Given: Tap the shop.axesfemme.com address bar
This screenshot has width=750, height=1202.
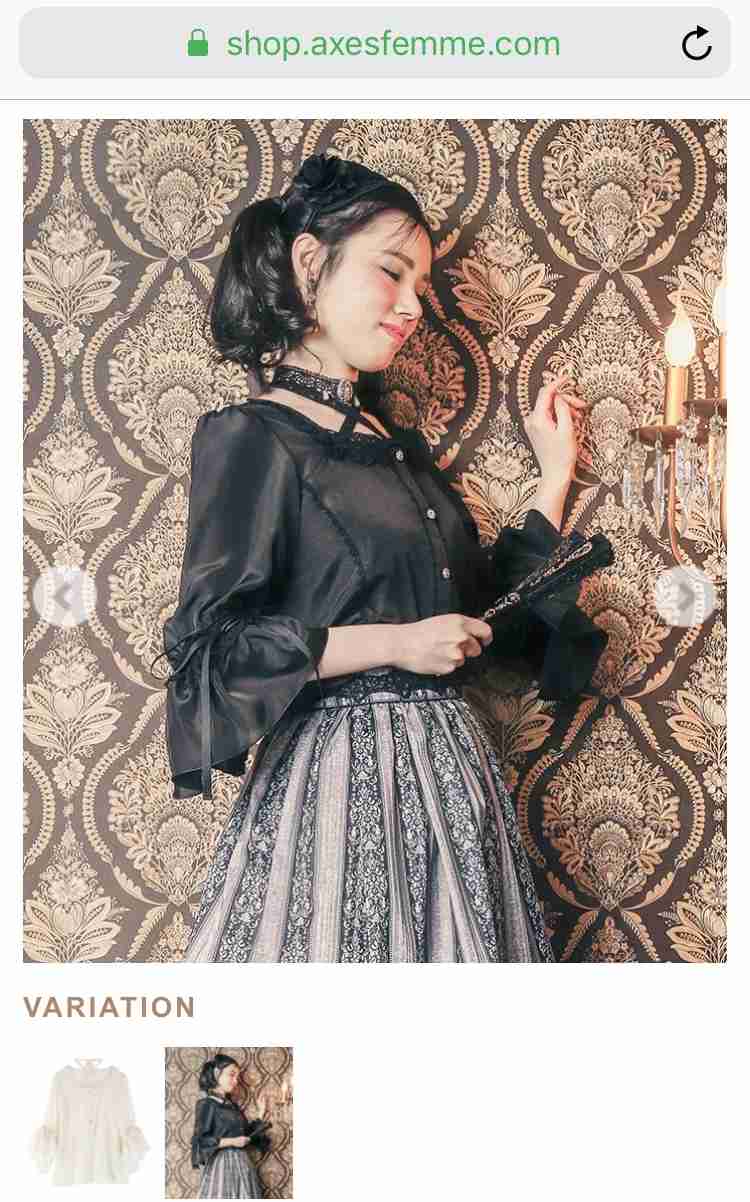Looking at the screenshot, I should point(375,43).
